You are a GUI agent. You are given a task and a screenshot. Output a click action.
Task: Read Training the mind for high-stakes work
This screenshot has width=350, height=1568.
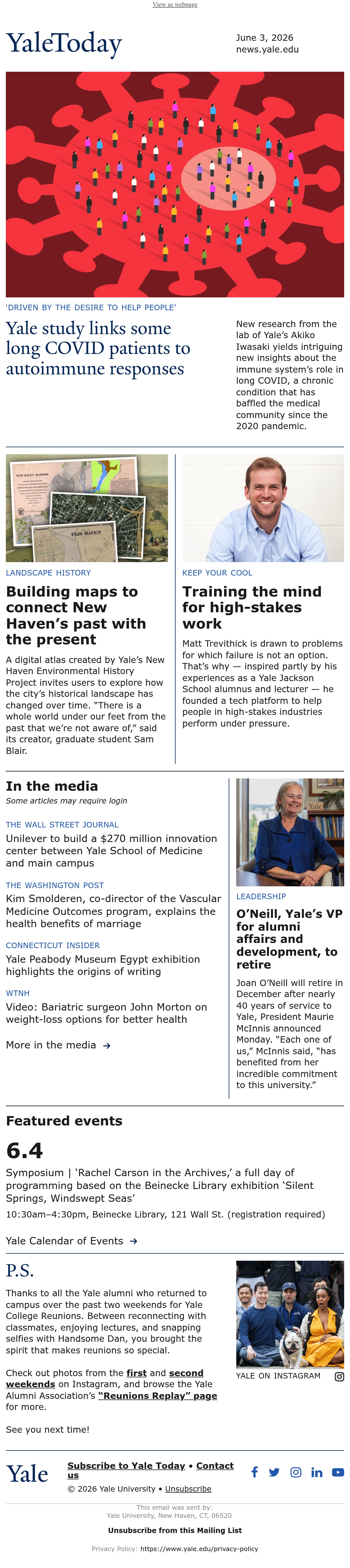click(x=251, y=608)
